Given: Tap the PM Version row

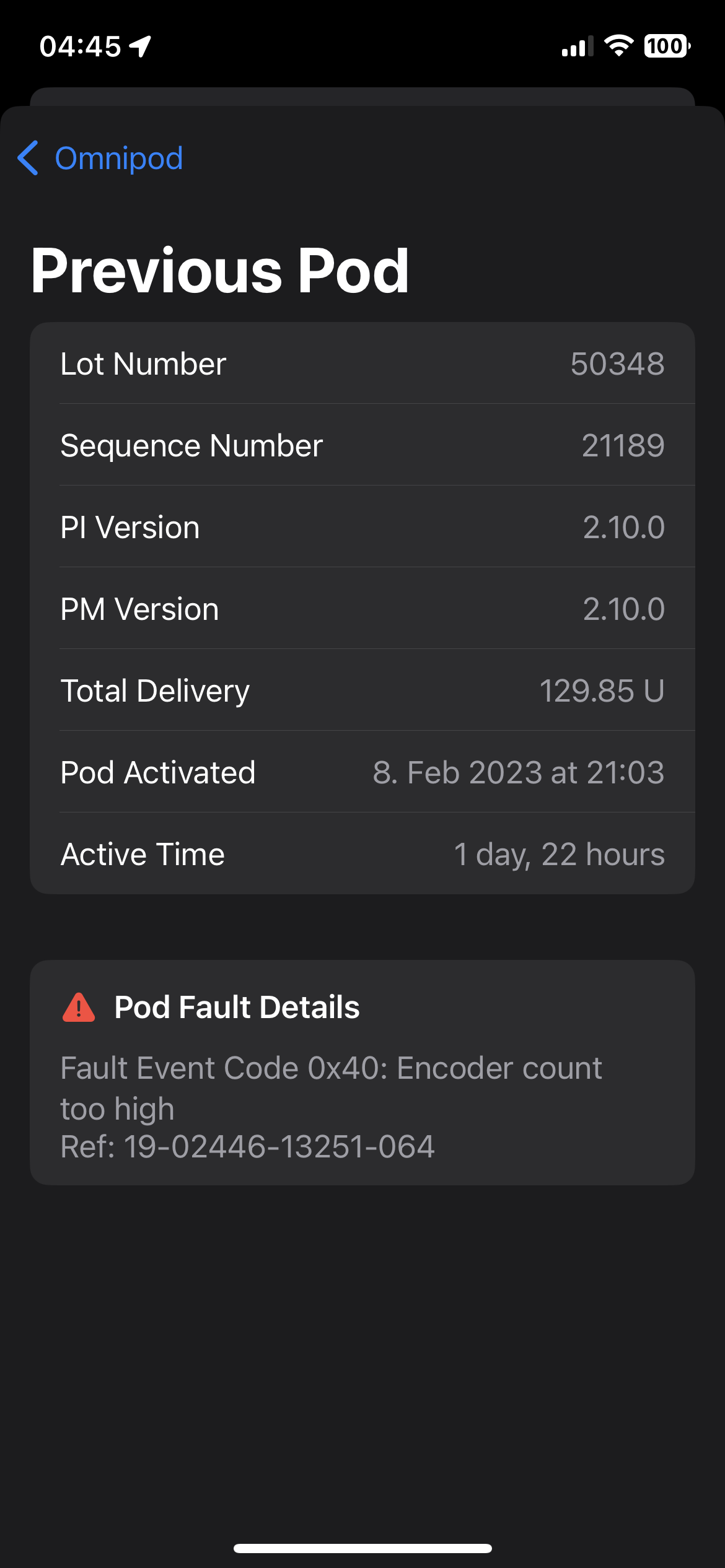Looking at the screenshot, I should click(x=362, y=609).
